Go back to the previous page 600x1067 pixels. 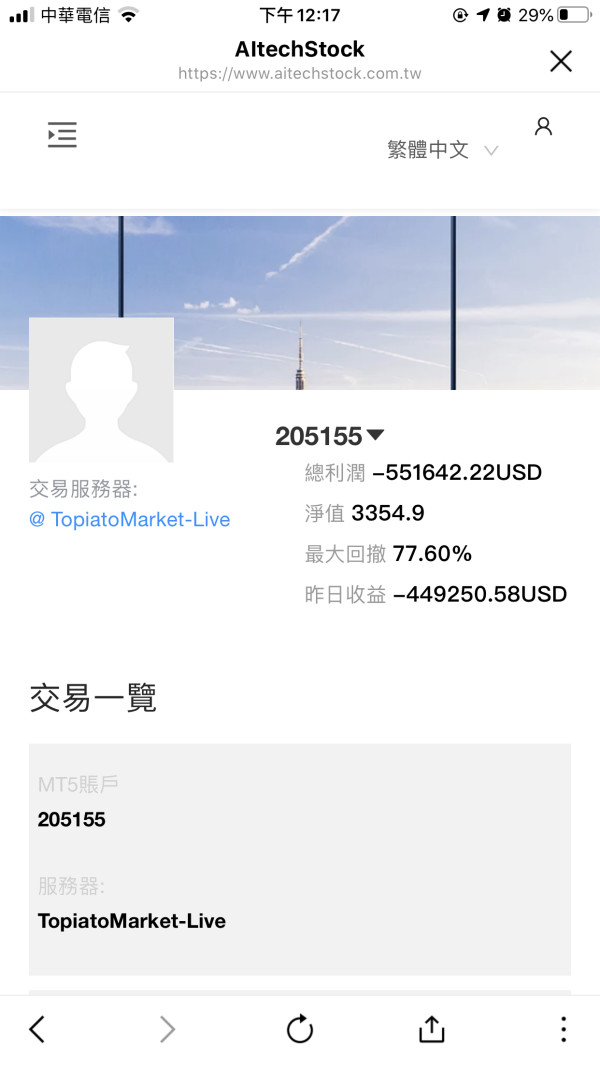pyautogui.click(x=37, y=1029)
